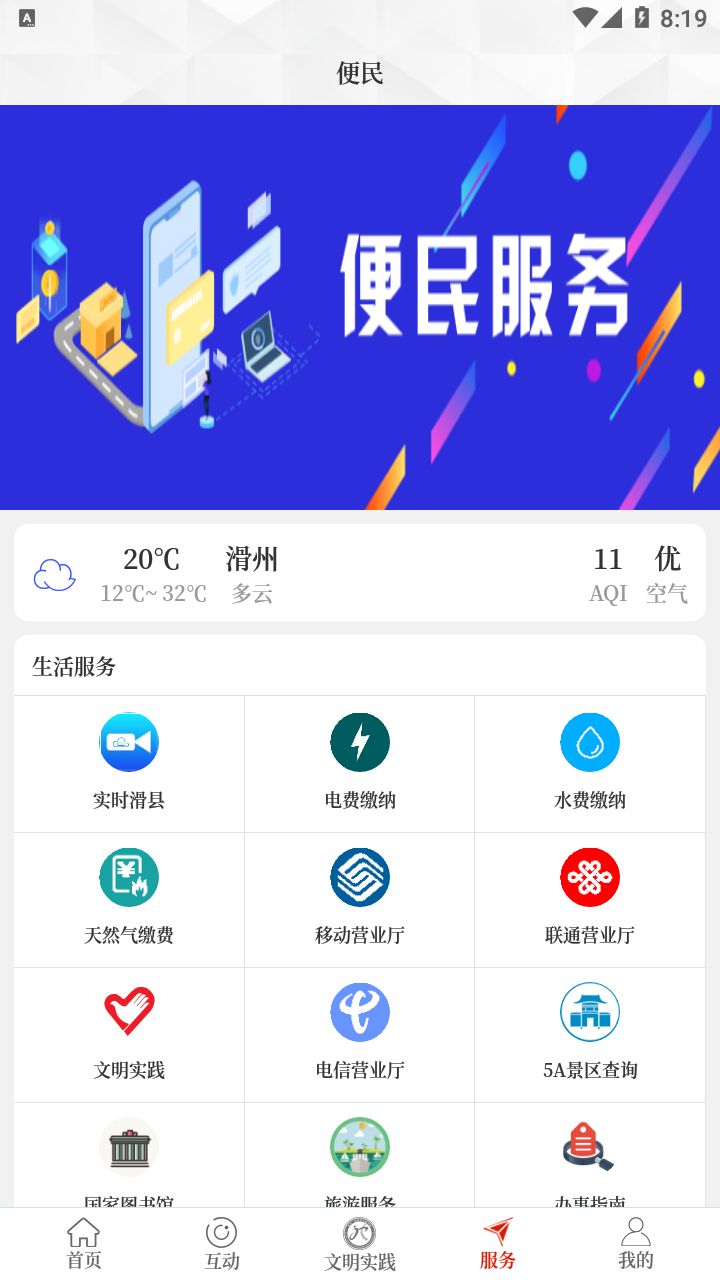Tap the 便民服务 banner image
720x1280 pixels.
click(360, 307)
